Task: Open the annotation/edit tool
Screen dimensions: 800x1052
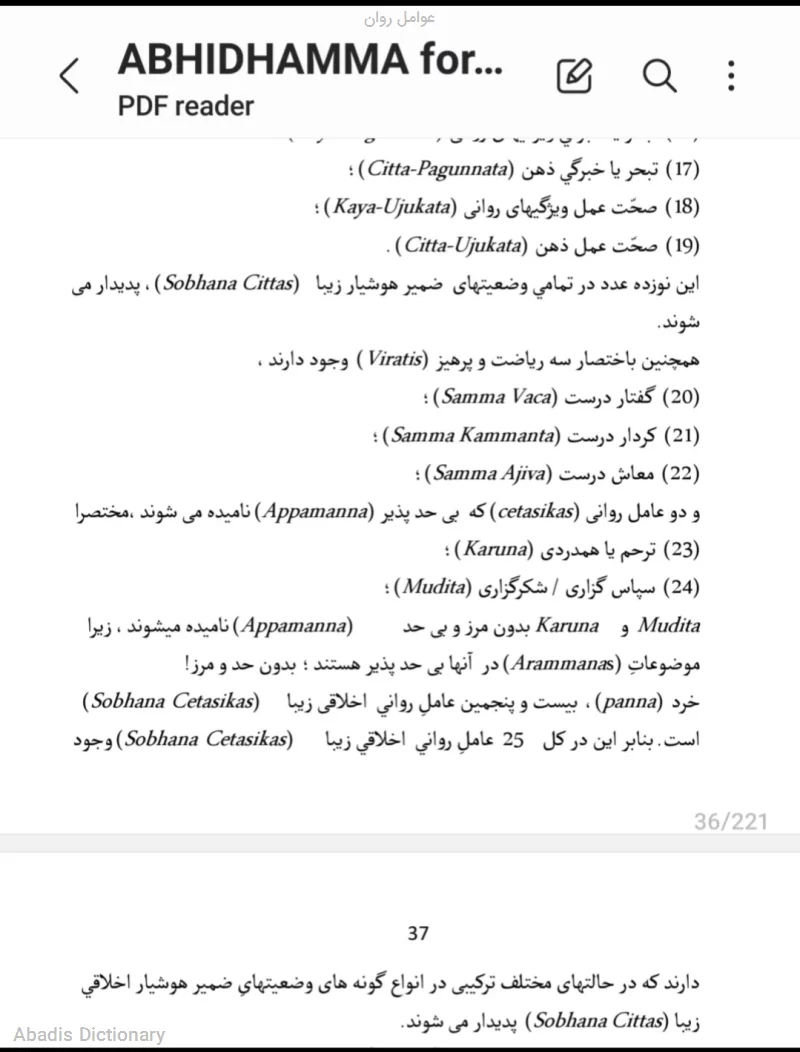Action: [x=575, y=74]
